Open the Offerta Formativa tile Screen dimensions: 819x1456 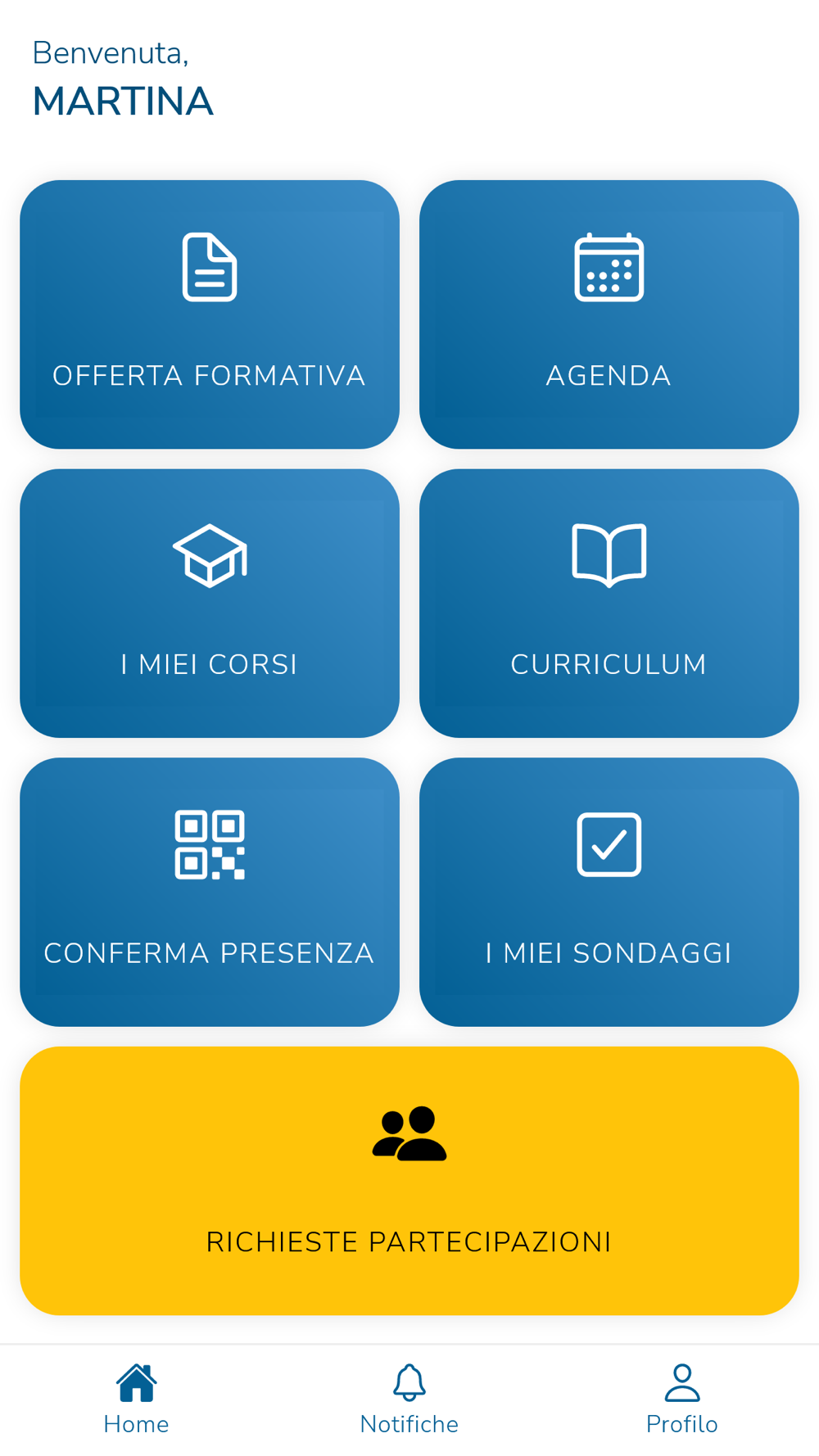(210, 314)
